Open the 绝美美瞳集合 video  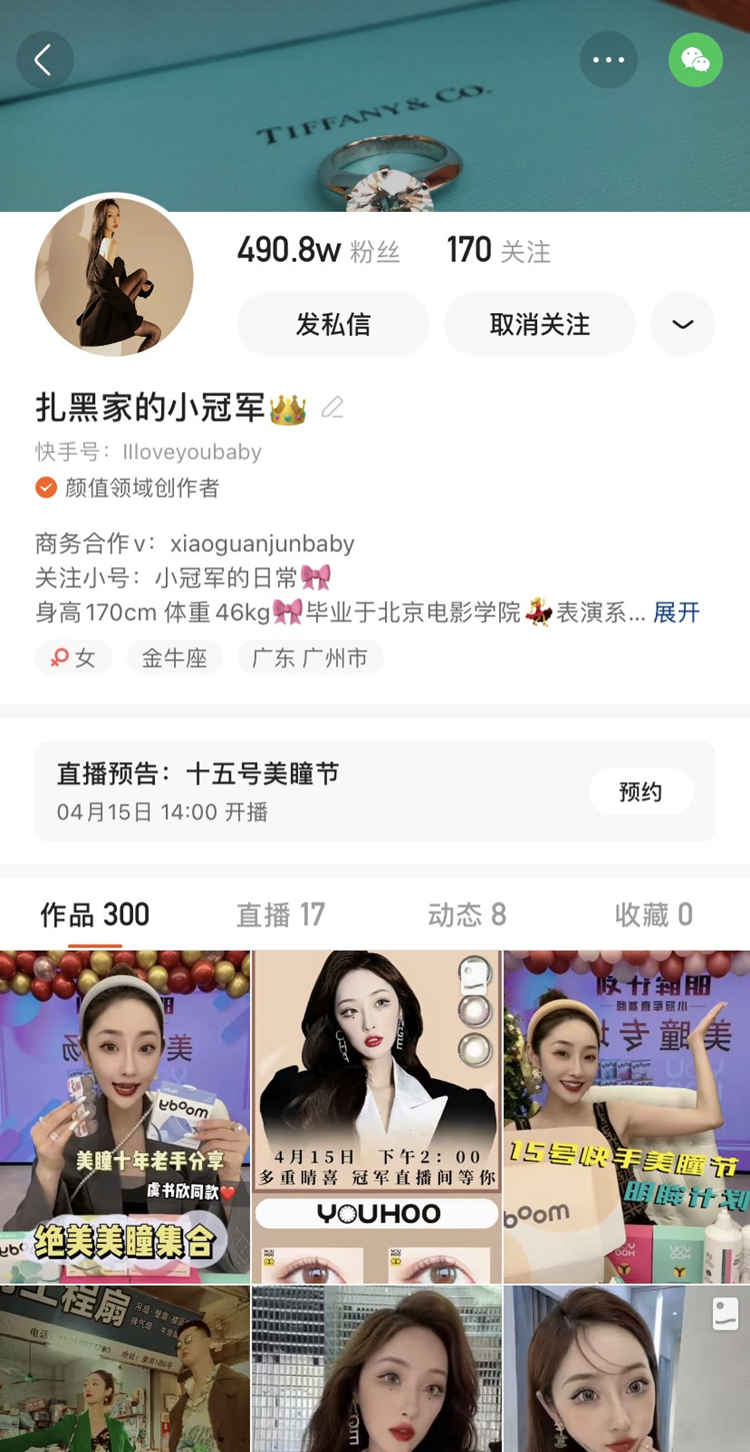pyautogui.click(x=125, y=1116)
